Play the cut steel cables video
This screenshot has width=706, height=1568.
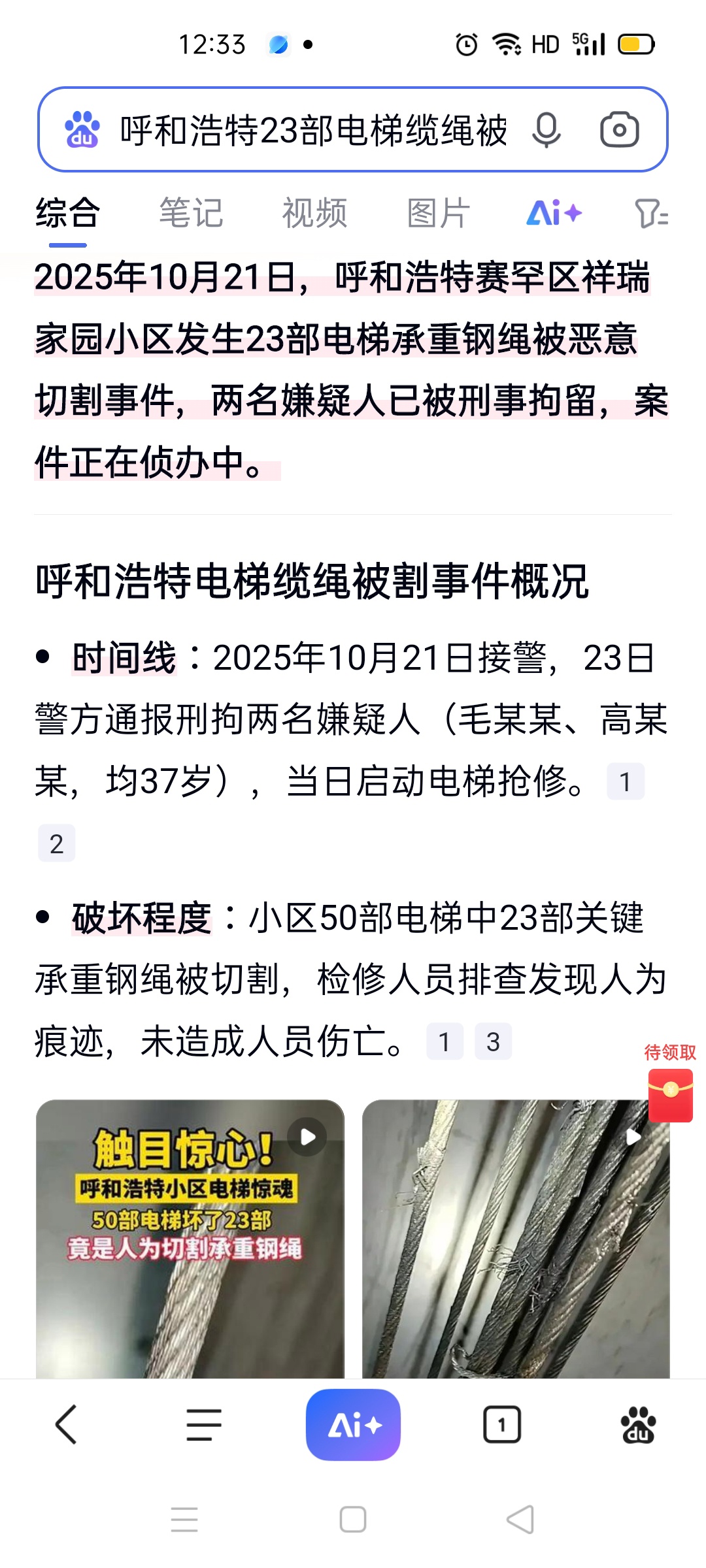tap(516, 1238)
